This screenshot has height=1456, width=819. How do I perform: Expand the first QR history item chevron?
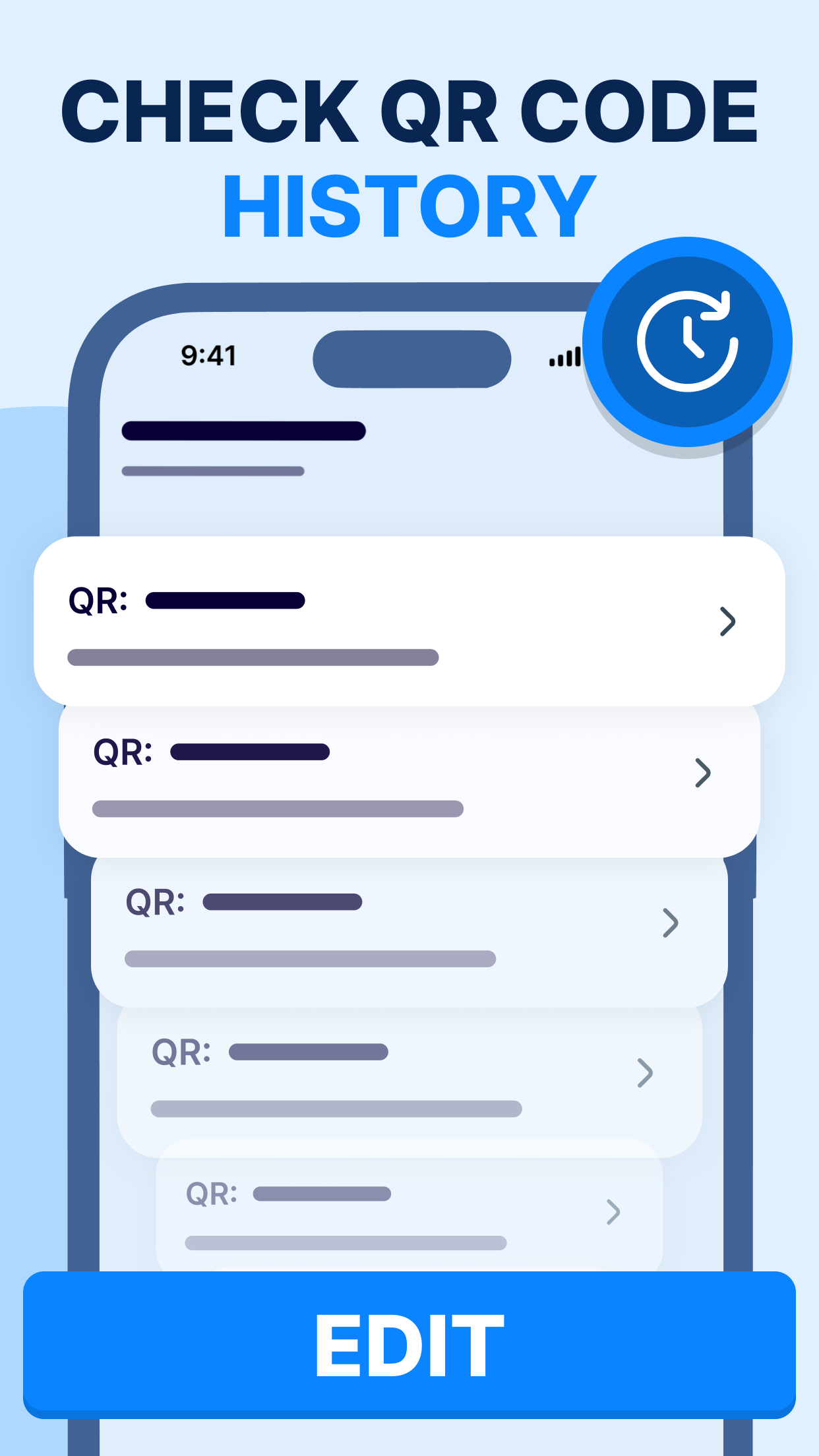(x=726, y=622)
